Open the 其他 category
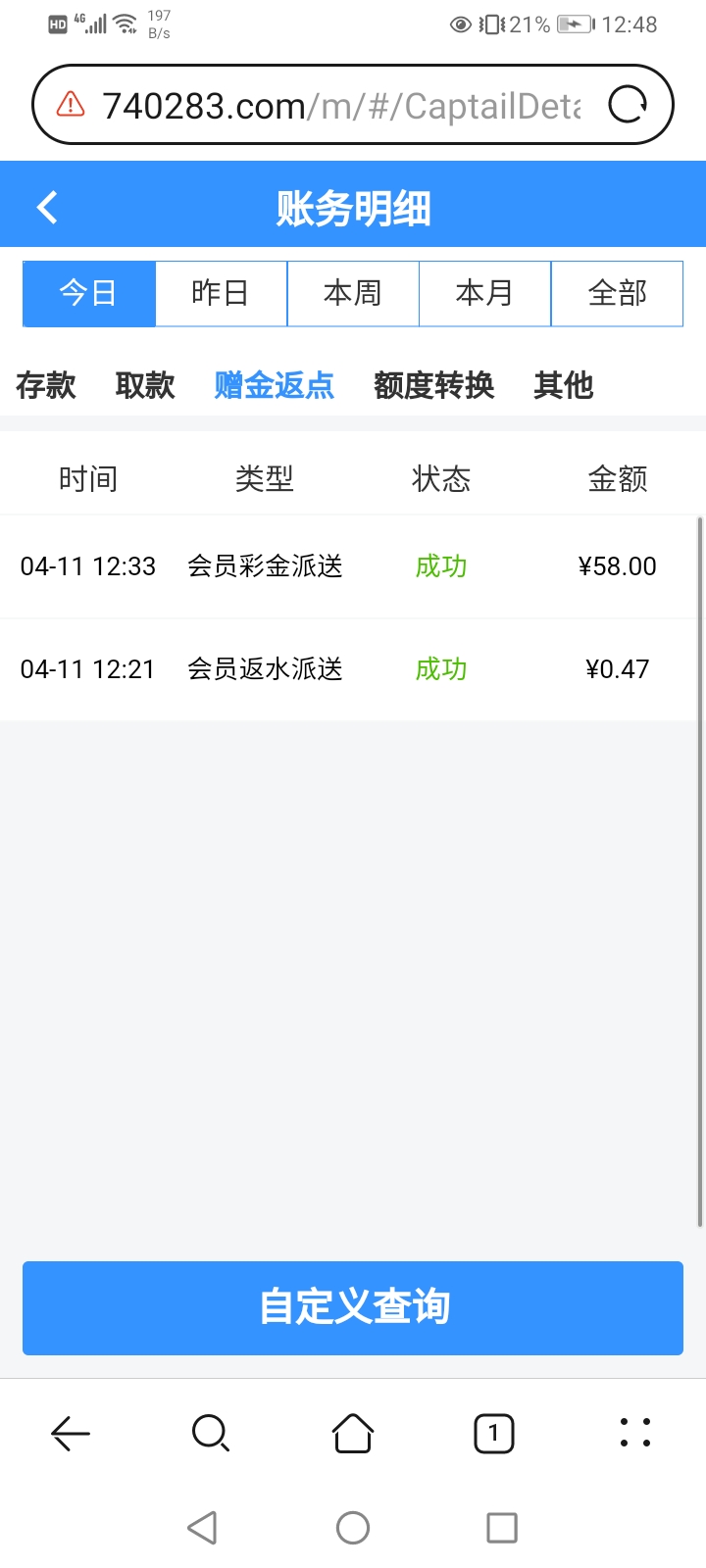Viewport: 706px width, 1568px height. click(564, 385)
